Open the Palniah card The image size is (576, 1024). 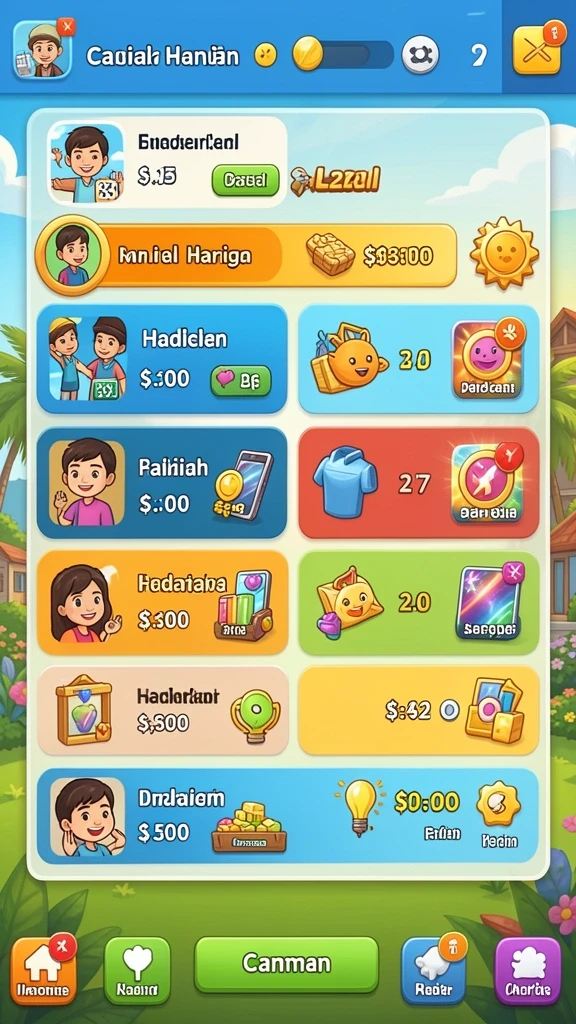pyautogui.click(x=162, y=483)
